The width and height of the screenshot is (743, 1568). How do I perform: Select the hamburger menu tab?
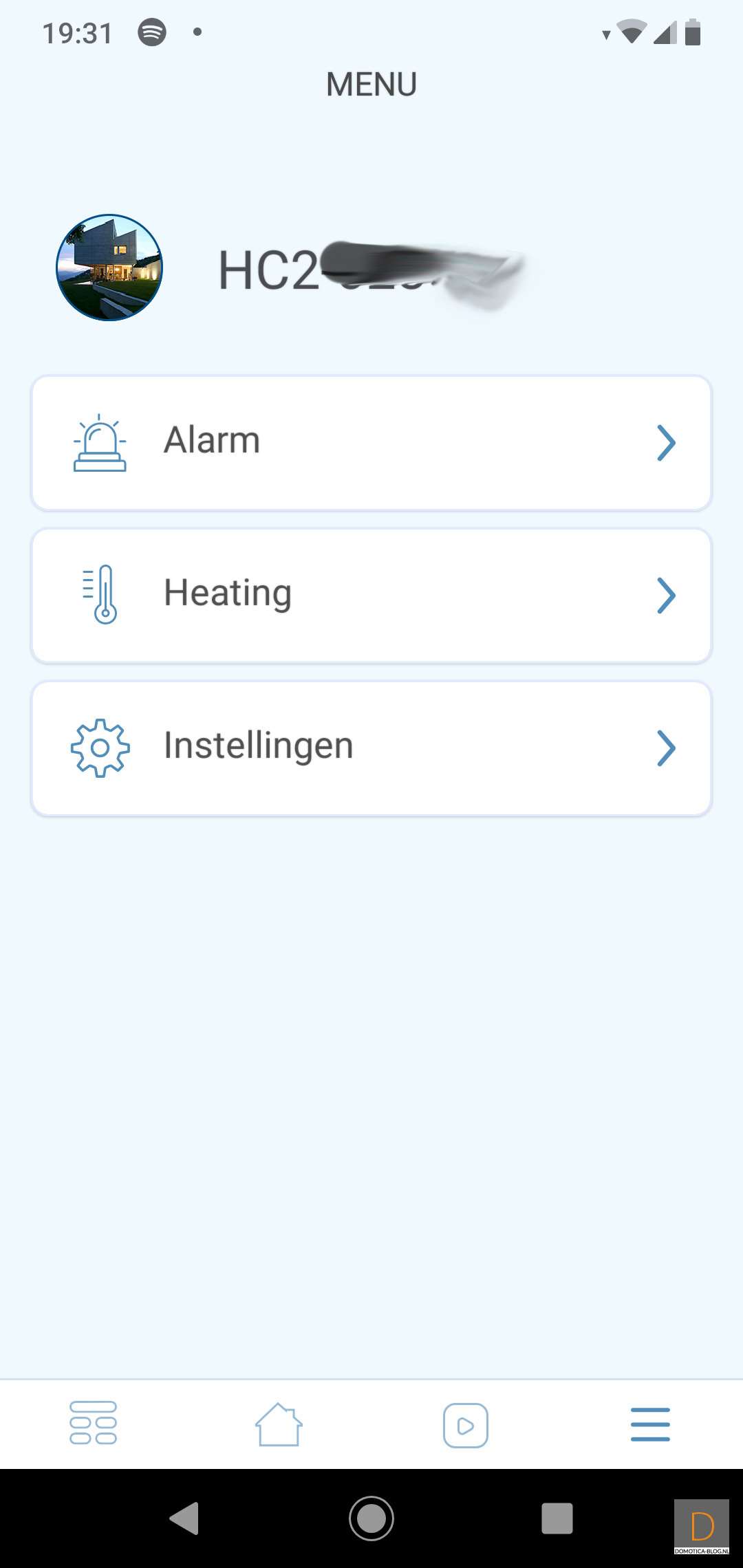click(650, 1424)
